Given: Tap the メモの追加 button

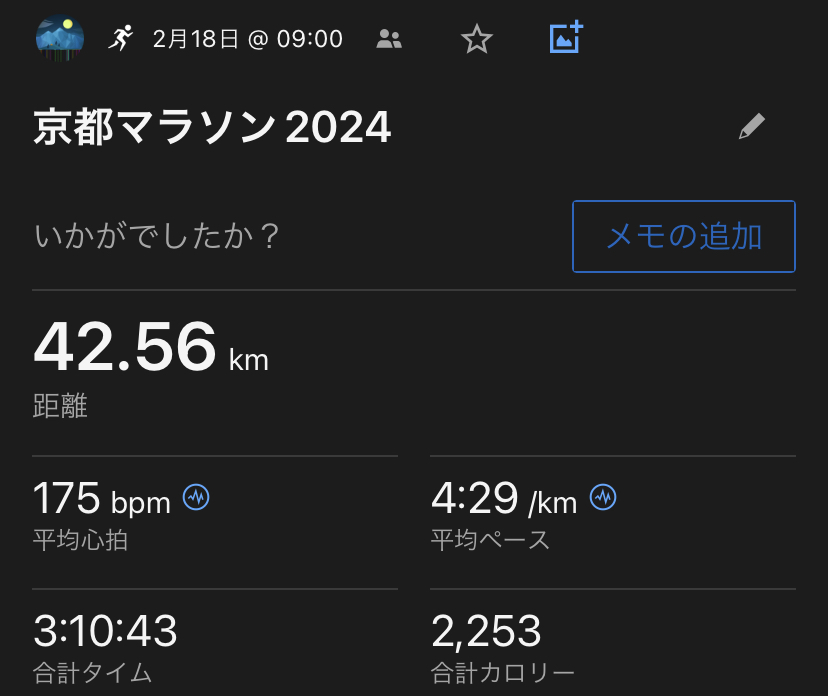Looking at the screenshot, I should pos(684,237).
